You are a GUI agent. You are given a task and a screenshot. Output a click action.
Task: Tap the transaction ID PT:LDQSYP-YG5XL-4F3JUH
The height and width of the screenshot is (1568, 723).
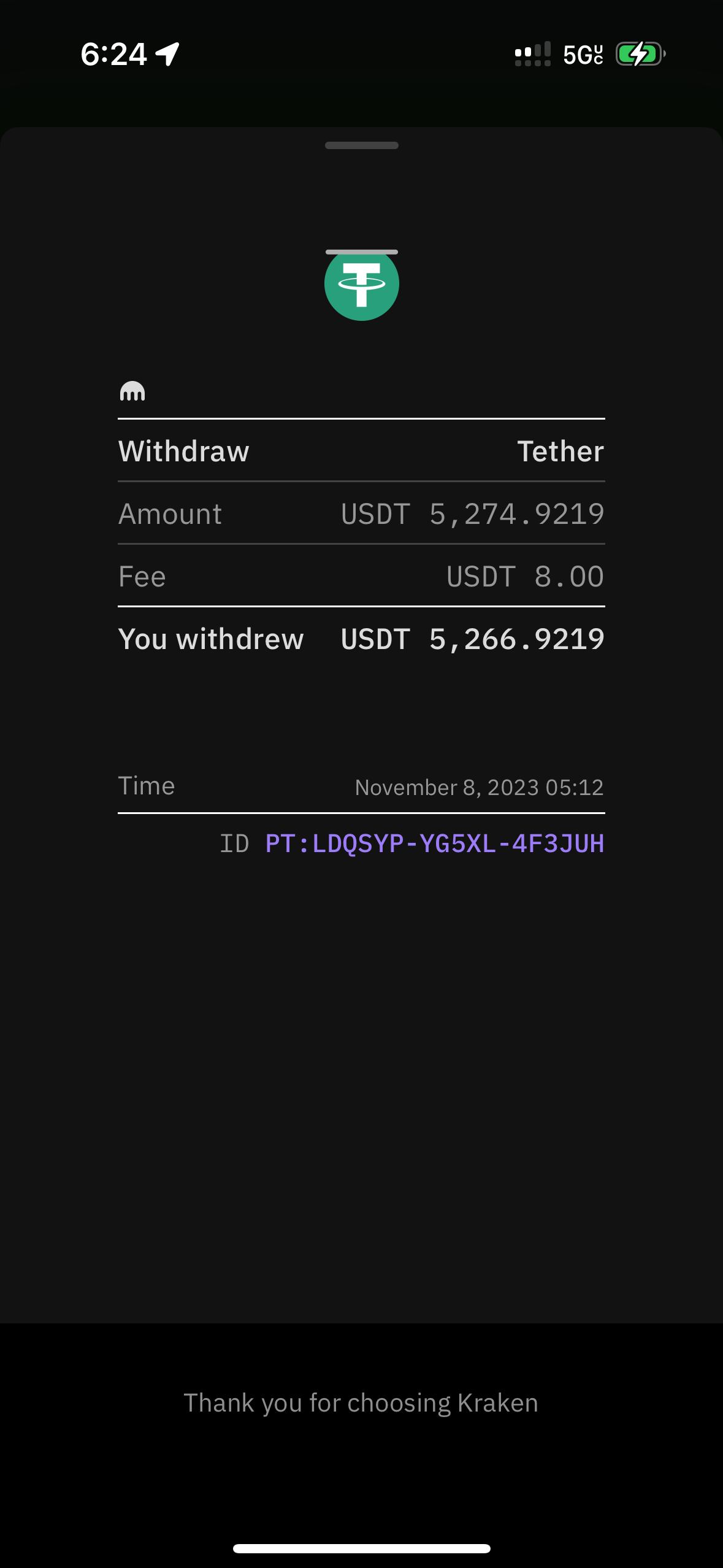(434, 844)
